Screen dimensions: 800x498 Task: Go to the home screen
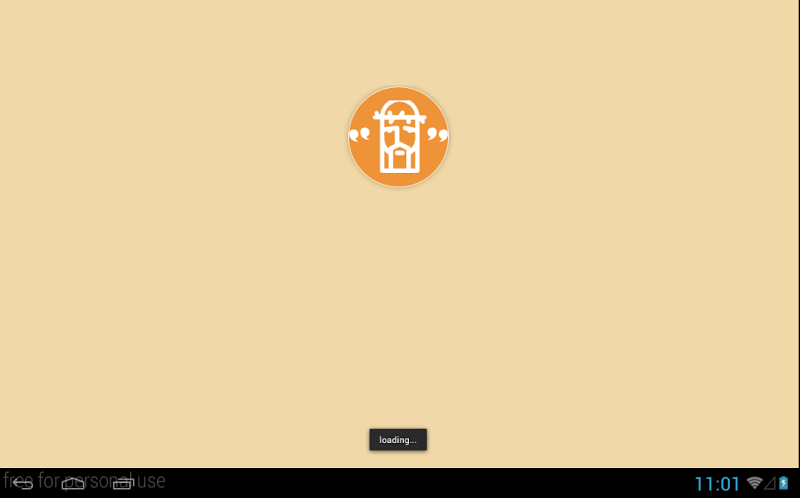[x=73, y=483]
